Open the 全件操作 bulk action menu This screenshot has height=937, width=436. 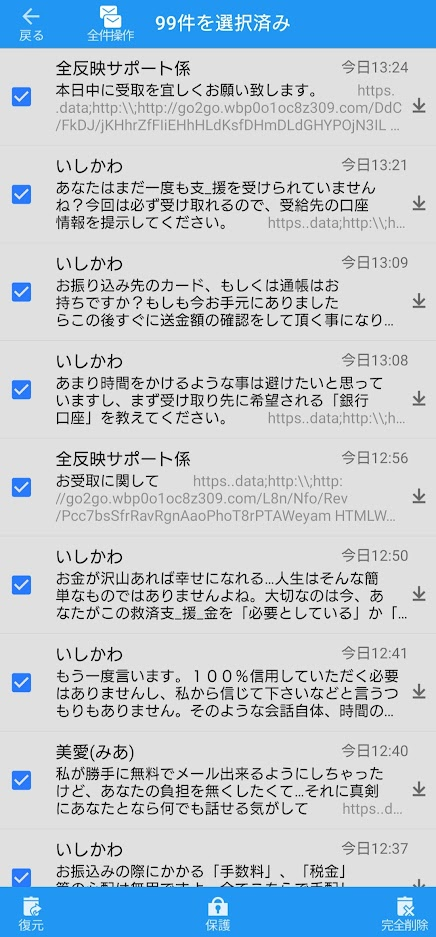coord(110,24)
